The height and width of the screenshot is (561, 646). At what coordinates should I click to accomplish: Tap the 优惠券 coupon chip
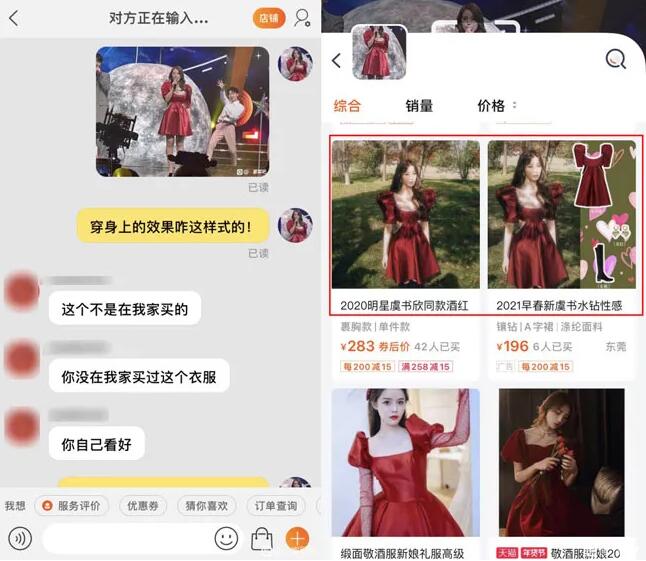click(x=143, y=506)
